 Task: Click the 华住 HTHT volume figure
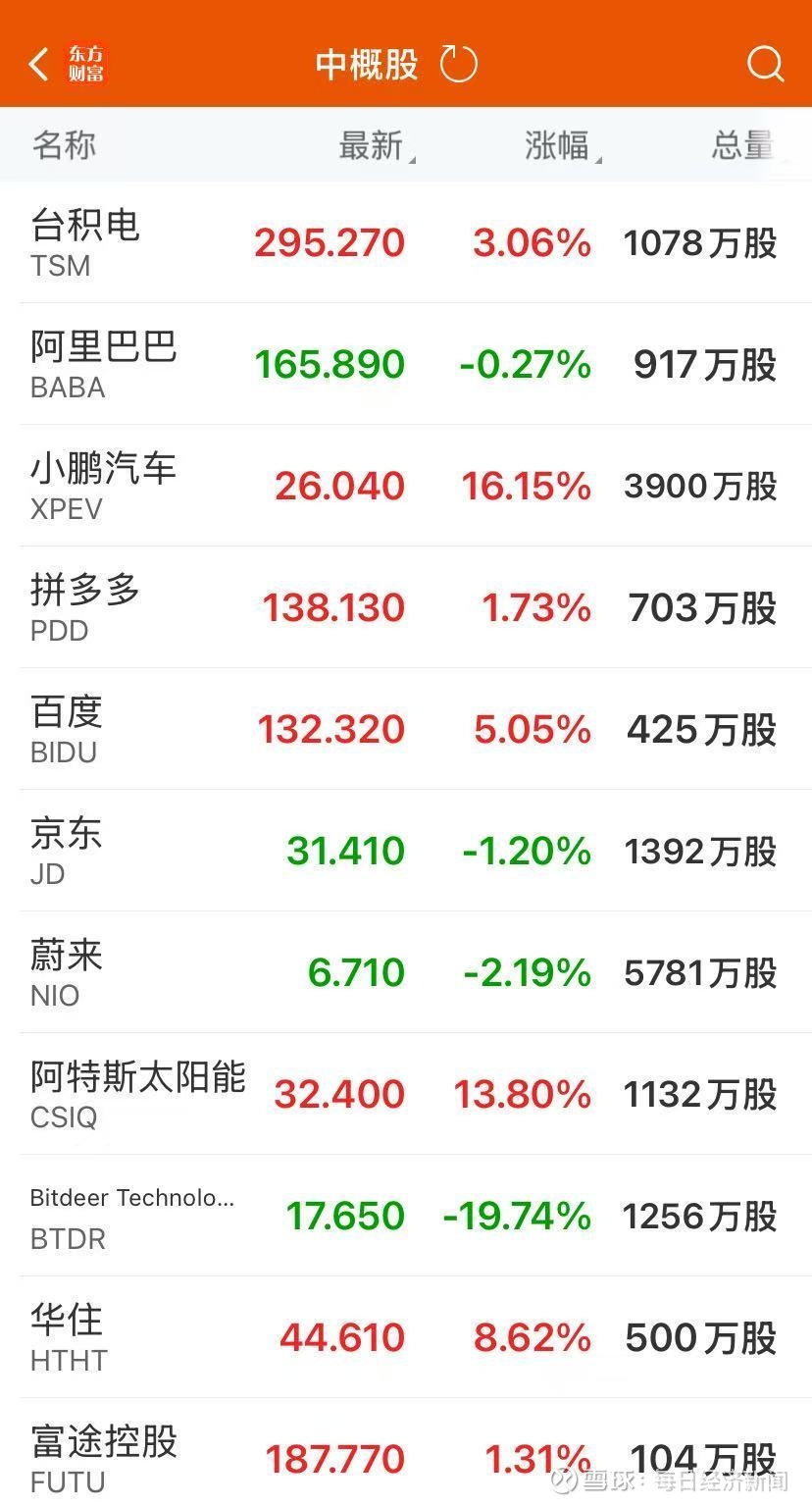[x=698, y=1337]
